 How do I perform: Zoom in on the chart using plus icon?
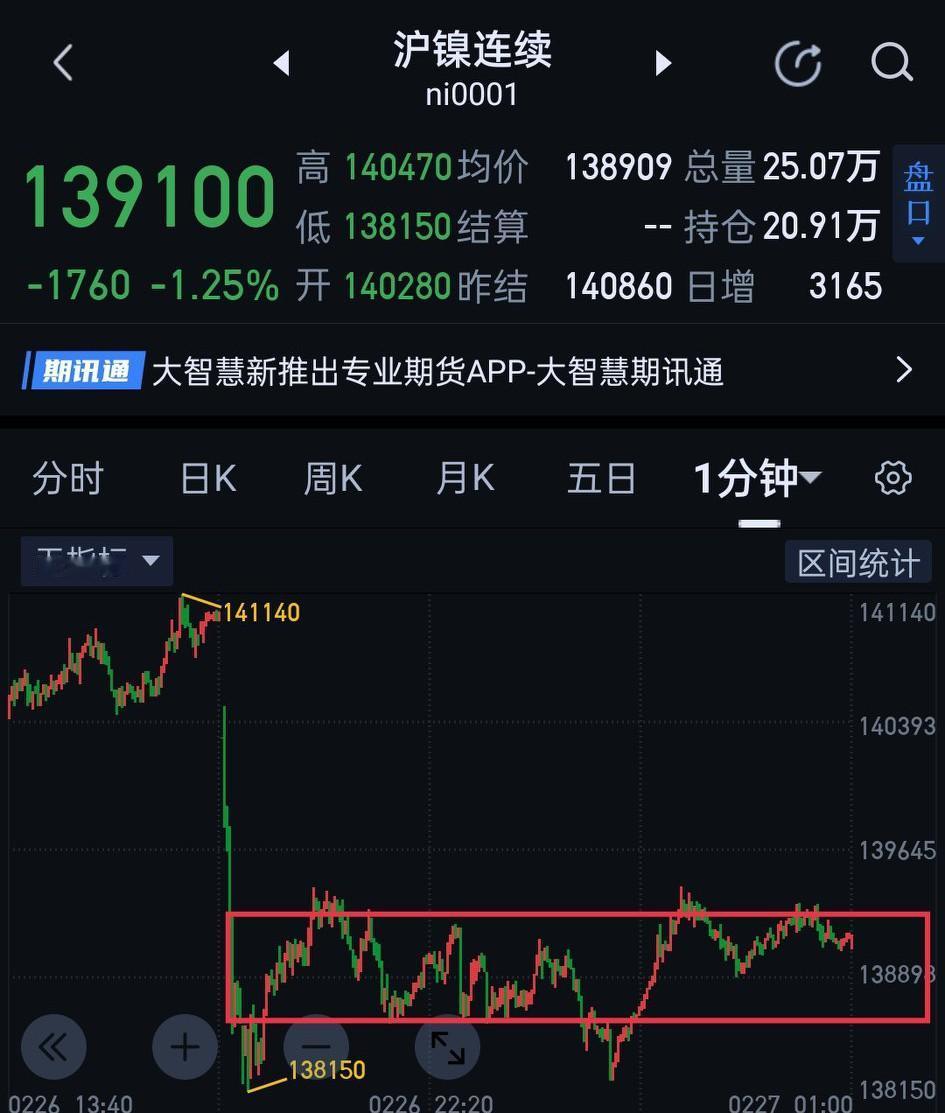pyautogui.click(x=185, y=1046)
